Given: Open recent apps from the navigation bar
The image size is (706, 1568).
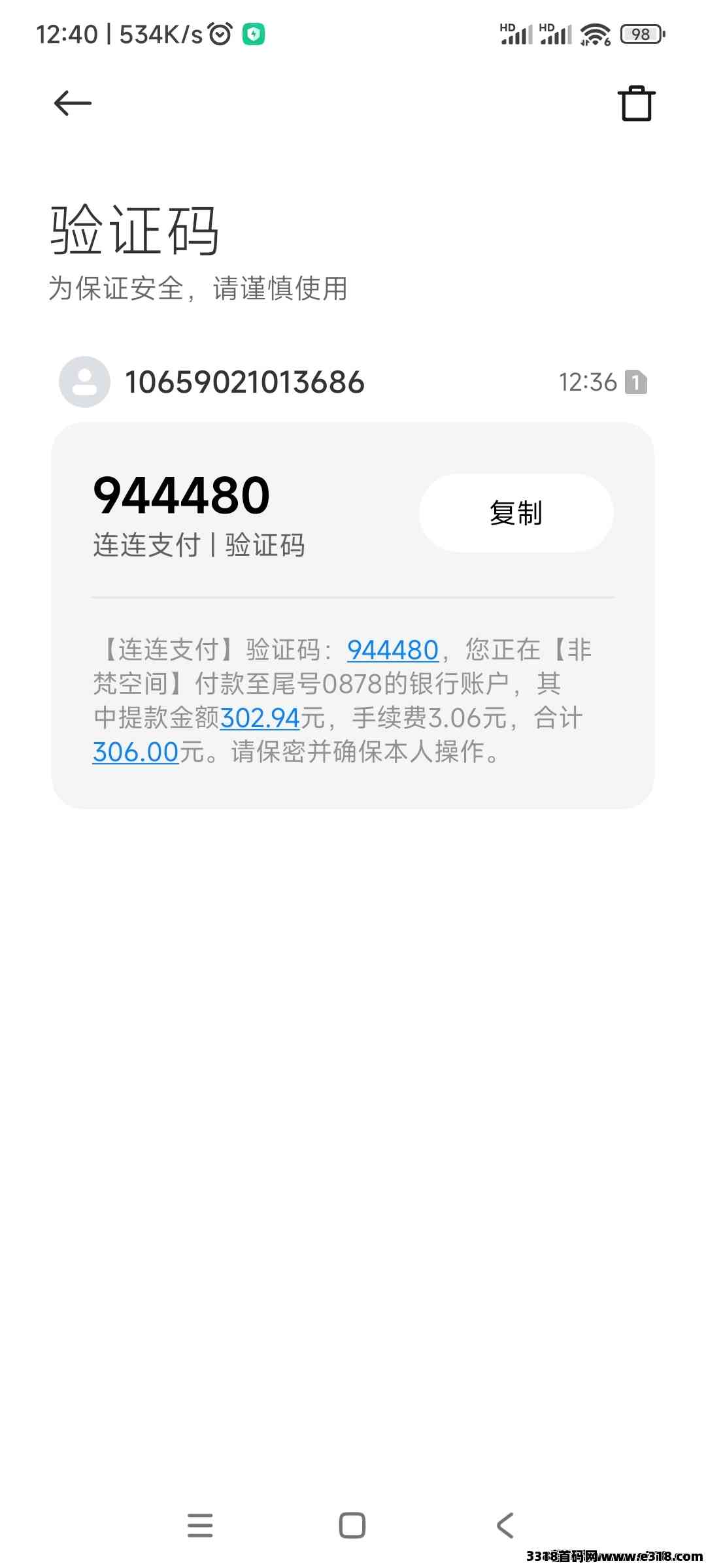Looking at the screenshot, I should pyautogui.click(x=200, y=1525).
